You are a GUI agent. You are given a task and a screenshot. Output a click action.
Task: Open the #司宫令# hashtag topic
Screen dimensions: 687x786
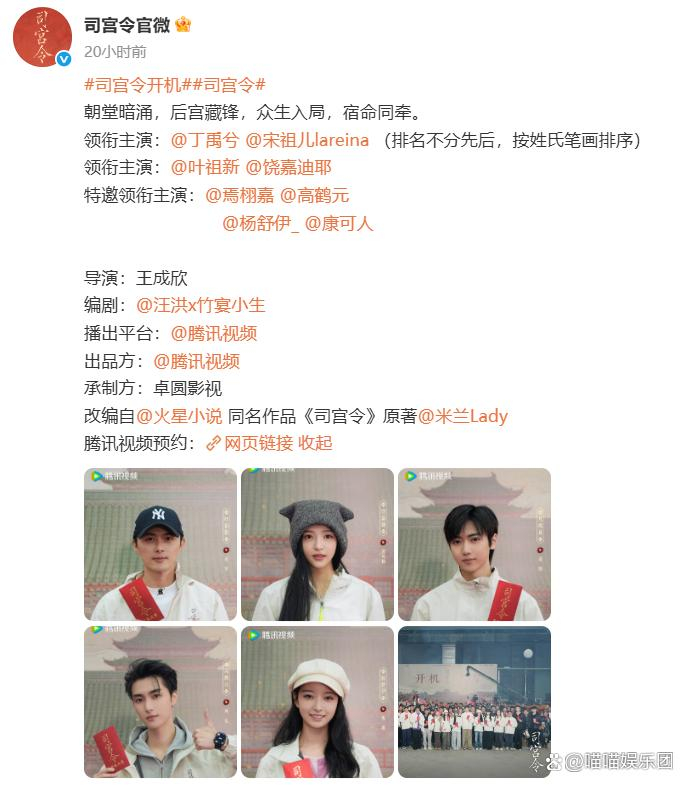[234, 85]
